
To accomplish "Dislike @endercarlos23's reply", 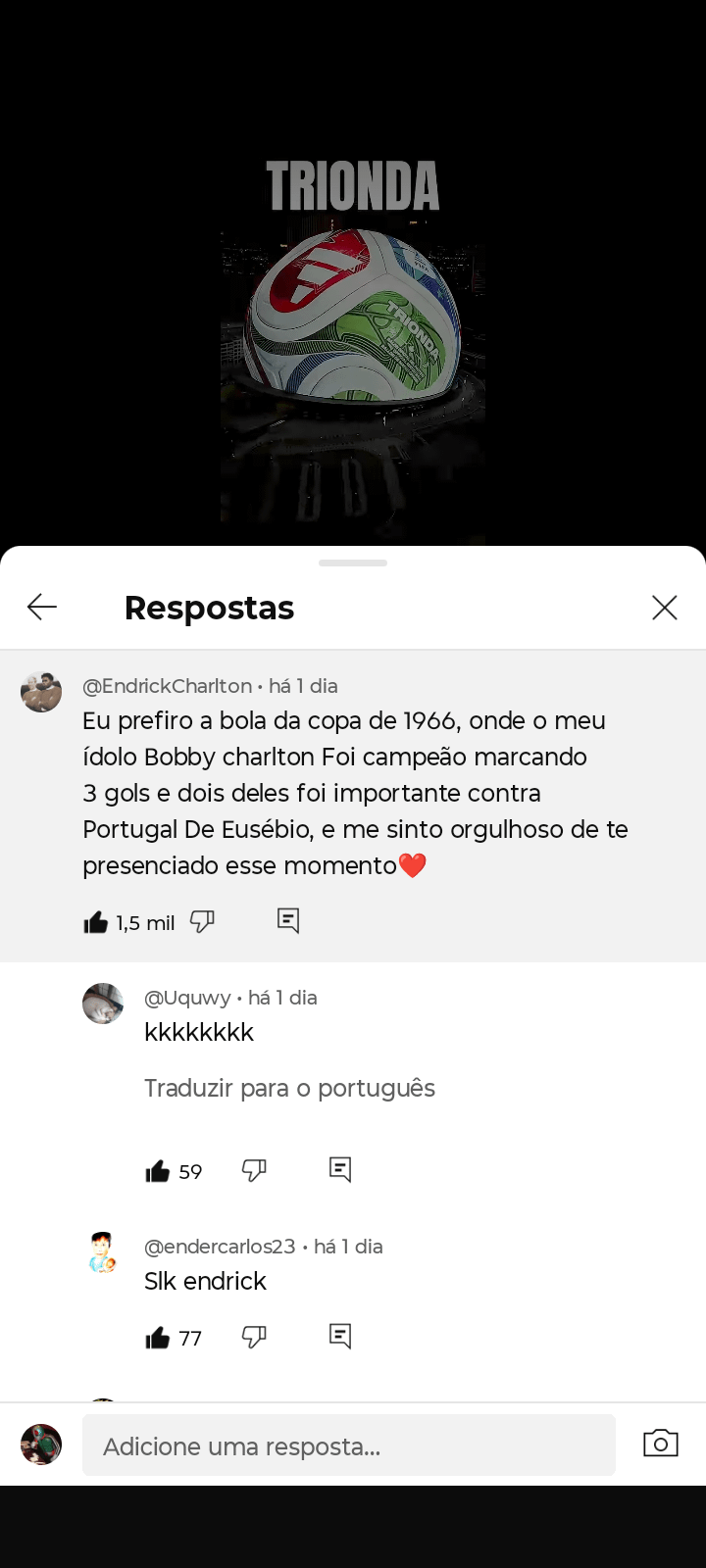I will [254, 1337].
